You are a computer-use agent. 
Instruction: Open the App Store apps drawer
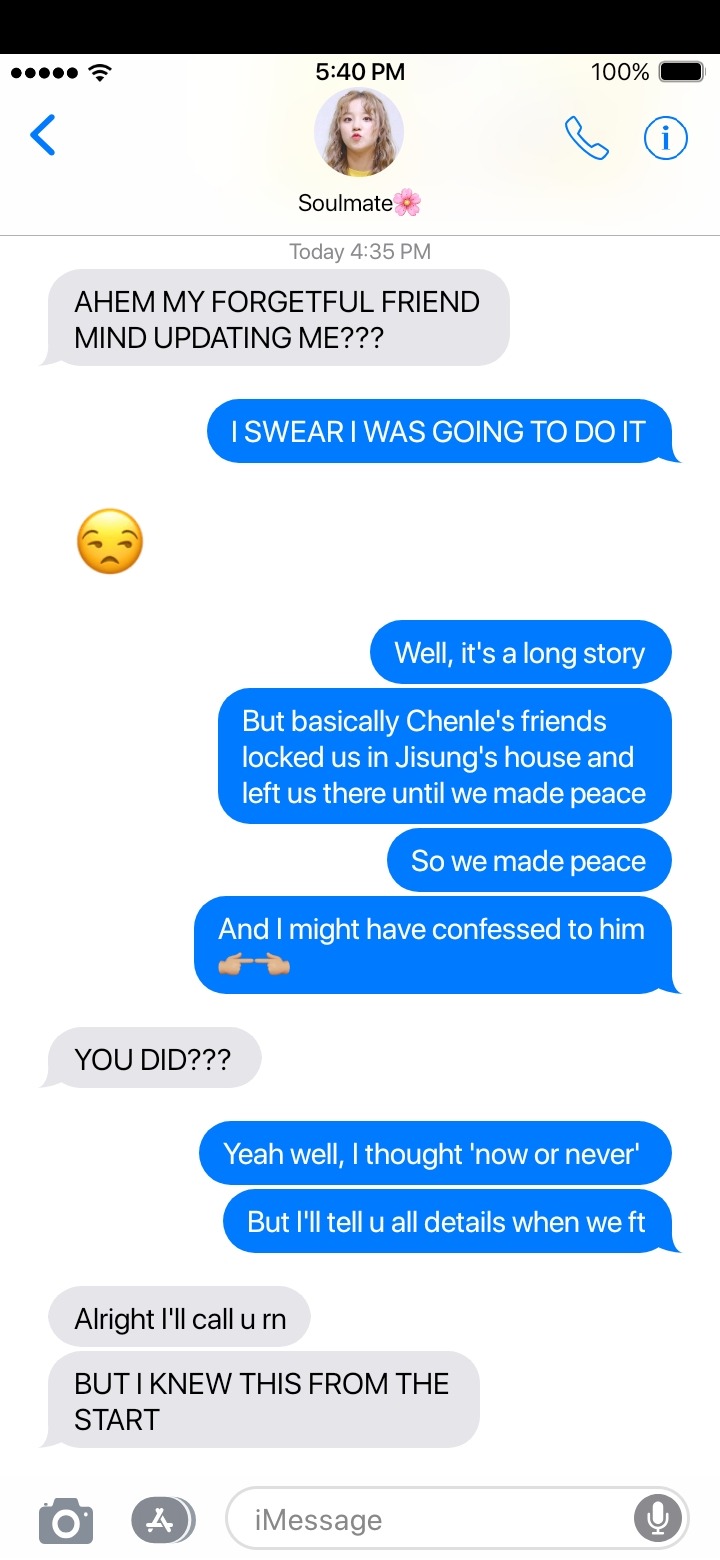click(x=163, y=1521)
